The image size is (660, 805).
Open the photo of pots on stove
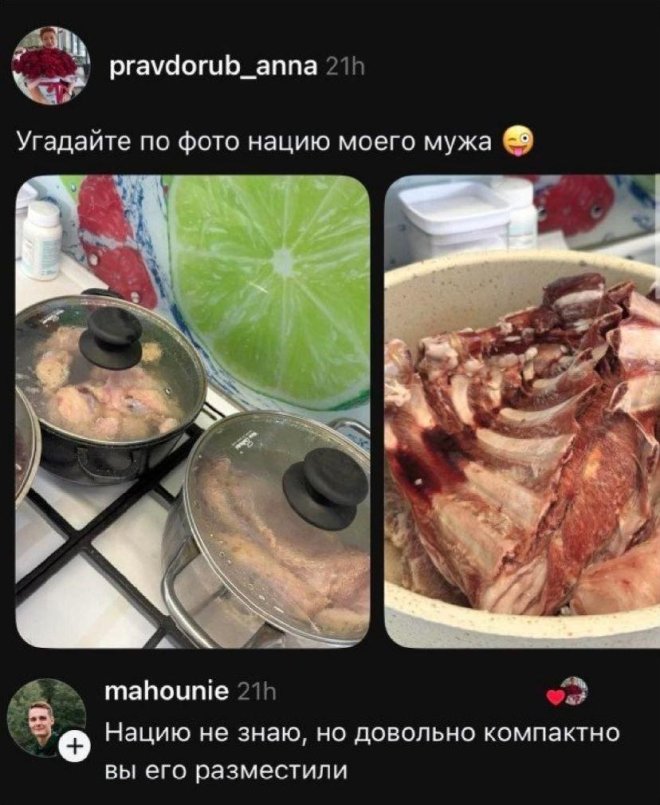[x=193, y=410]
